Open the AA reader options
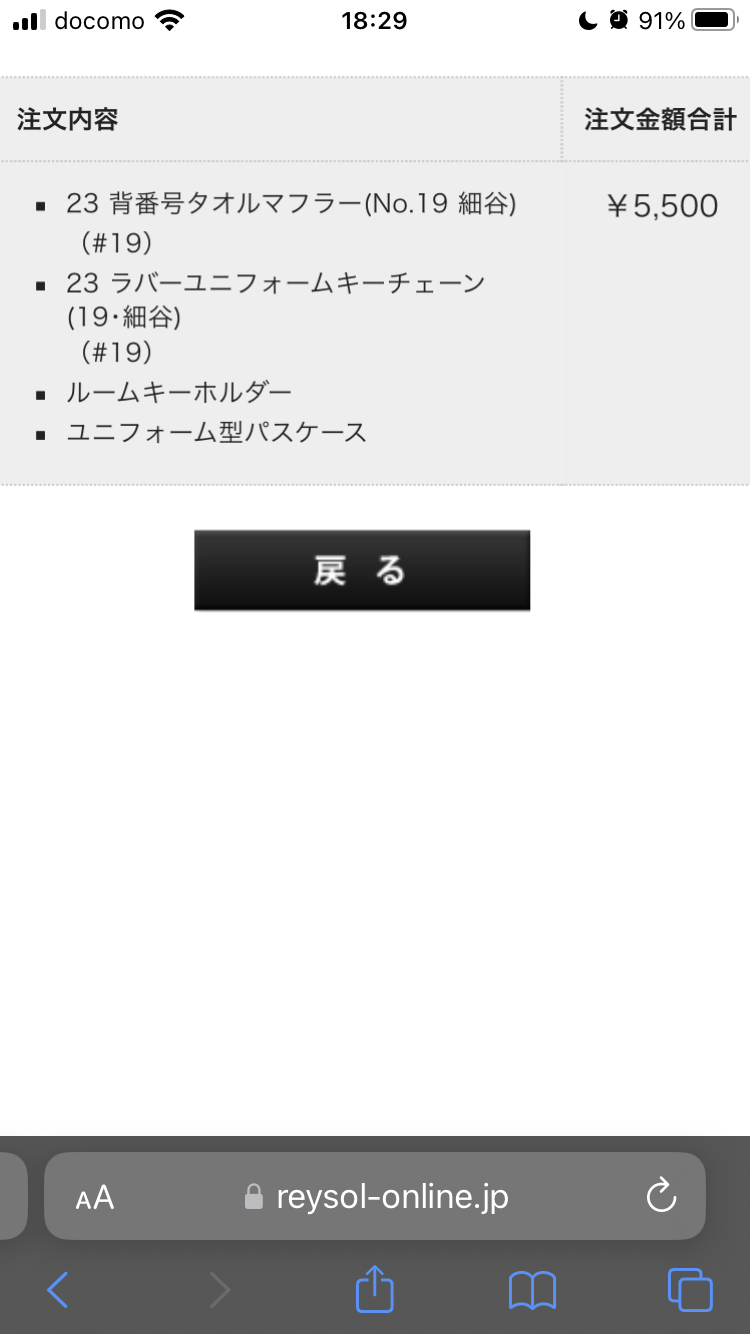This screenshot has width=750, height=1334. point(95,1197)
